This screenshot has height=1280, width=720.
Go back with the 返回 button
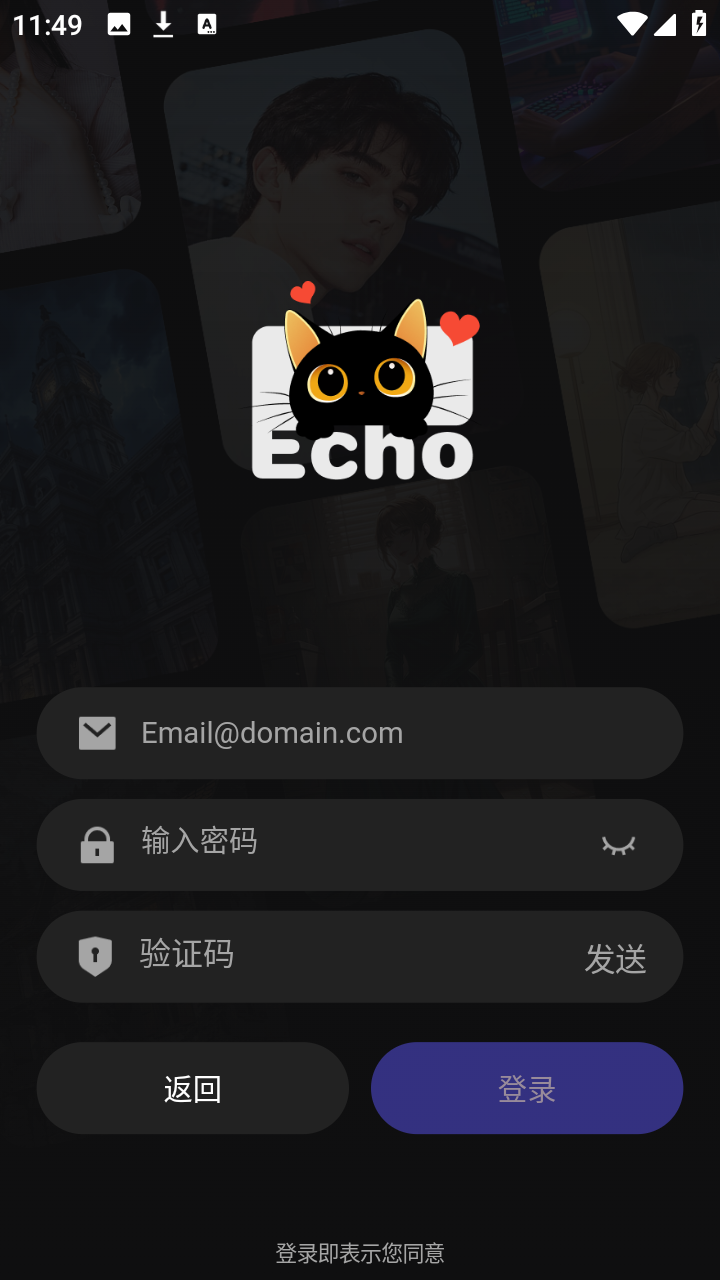coord(193,1088)
